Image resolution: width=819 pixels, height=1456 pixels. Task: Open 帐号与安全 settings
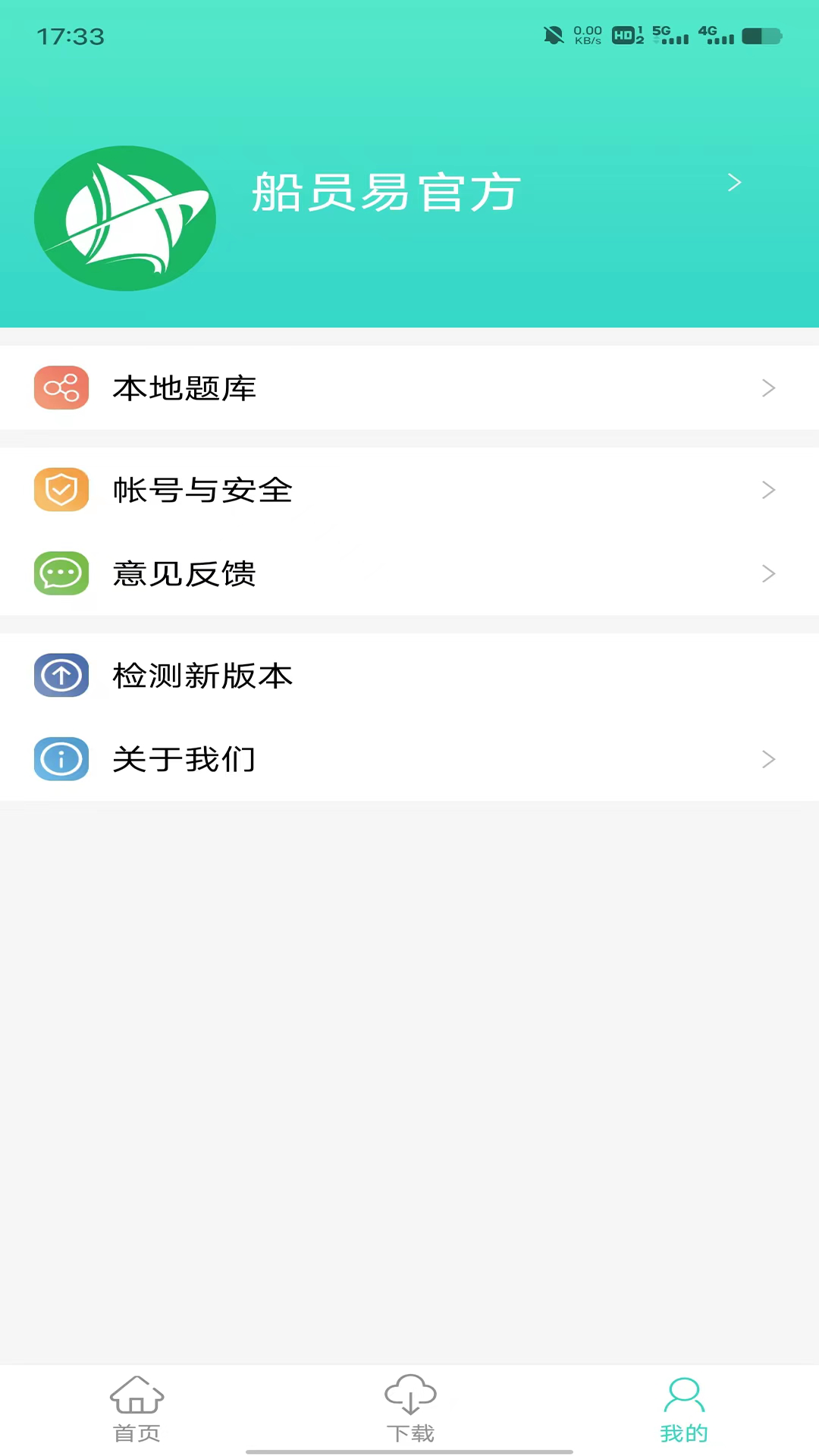pyautogui.click(x=409, y=490)
